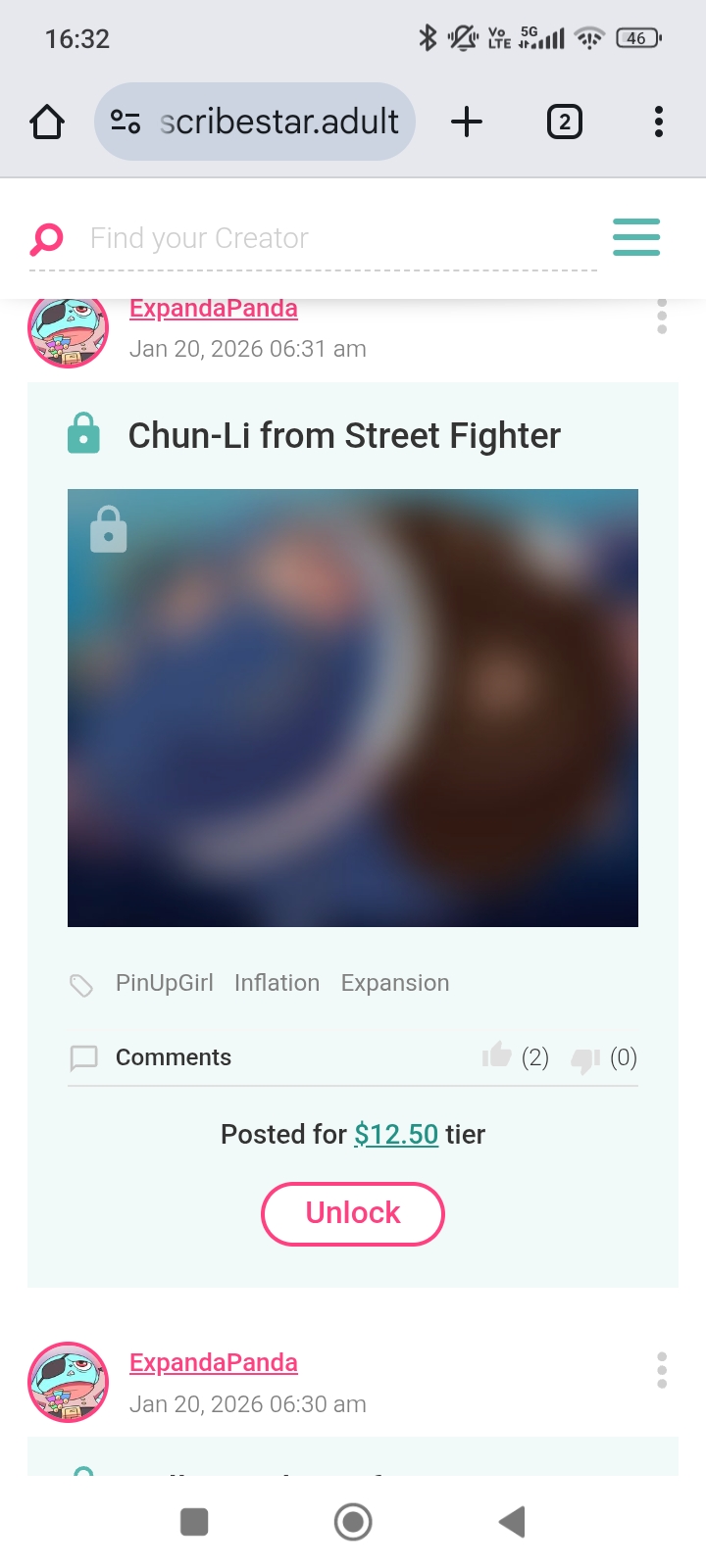Open the tab switcher showing 2 tabs
This screenshot has width=706, height=1568.
[564, 122]
